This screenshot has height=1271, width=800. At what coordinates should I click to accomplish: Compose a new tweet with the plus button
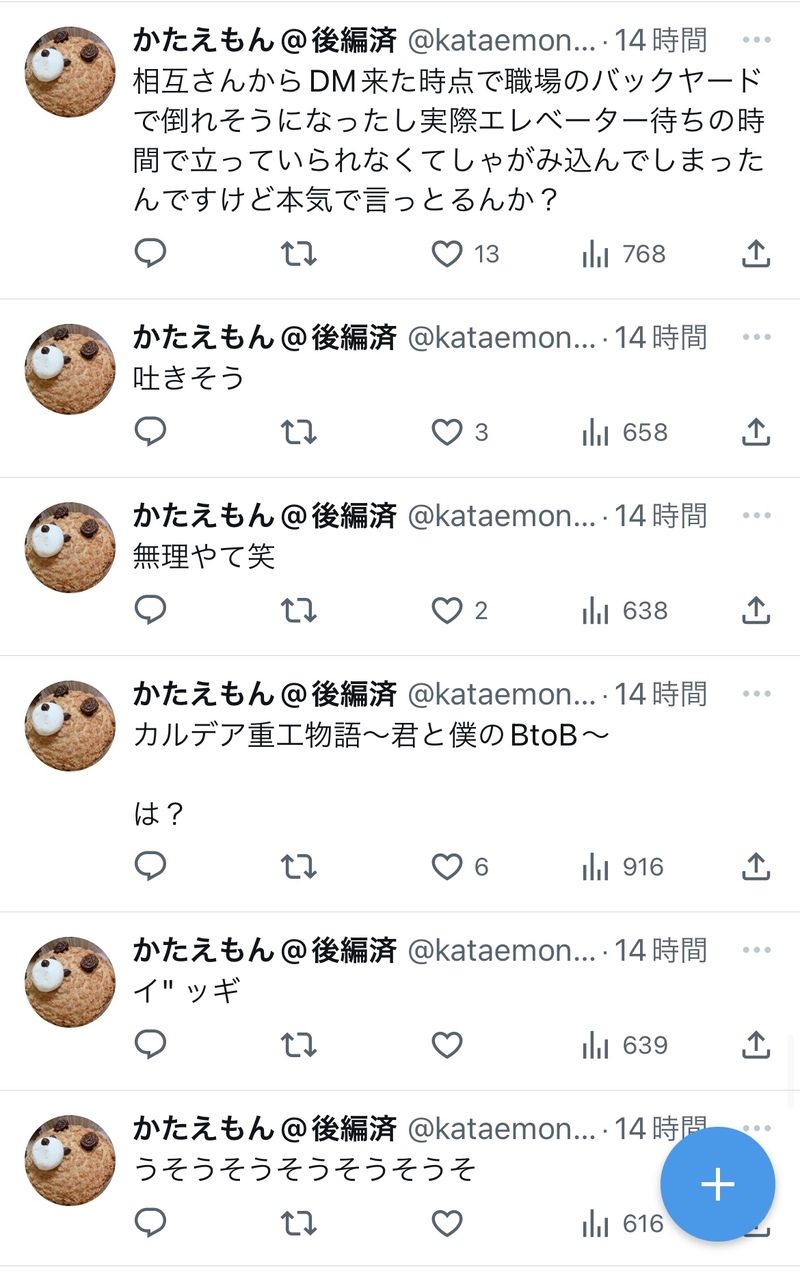click(717, 1184)
